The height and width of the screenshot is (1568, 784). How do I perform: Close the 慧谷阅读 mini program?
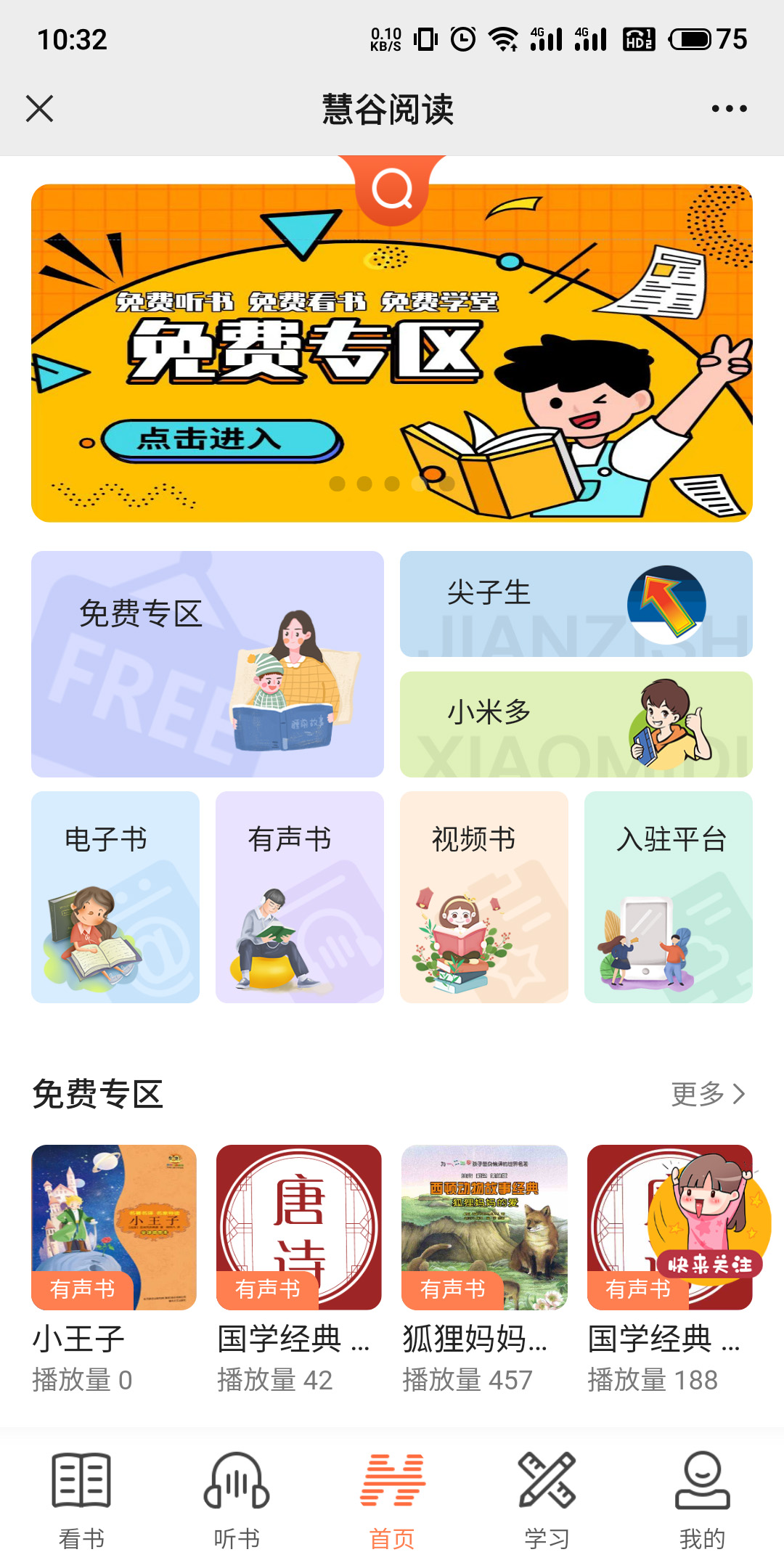39,109
